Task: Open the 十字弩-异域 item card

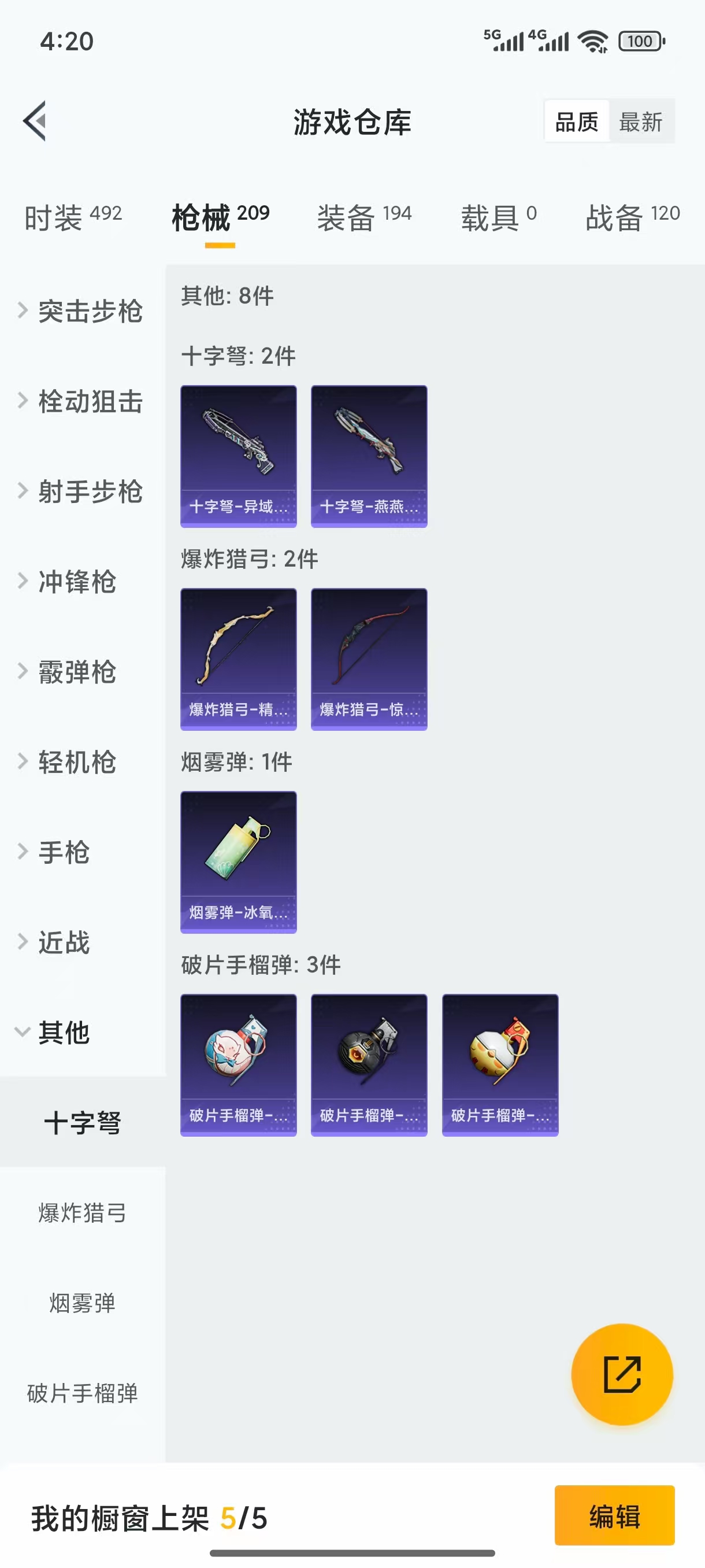Action: click(x=239, y=456)
